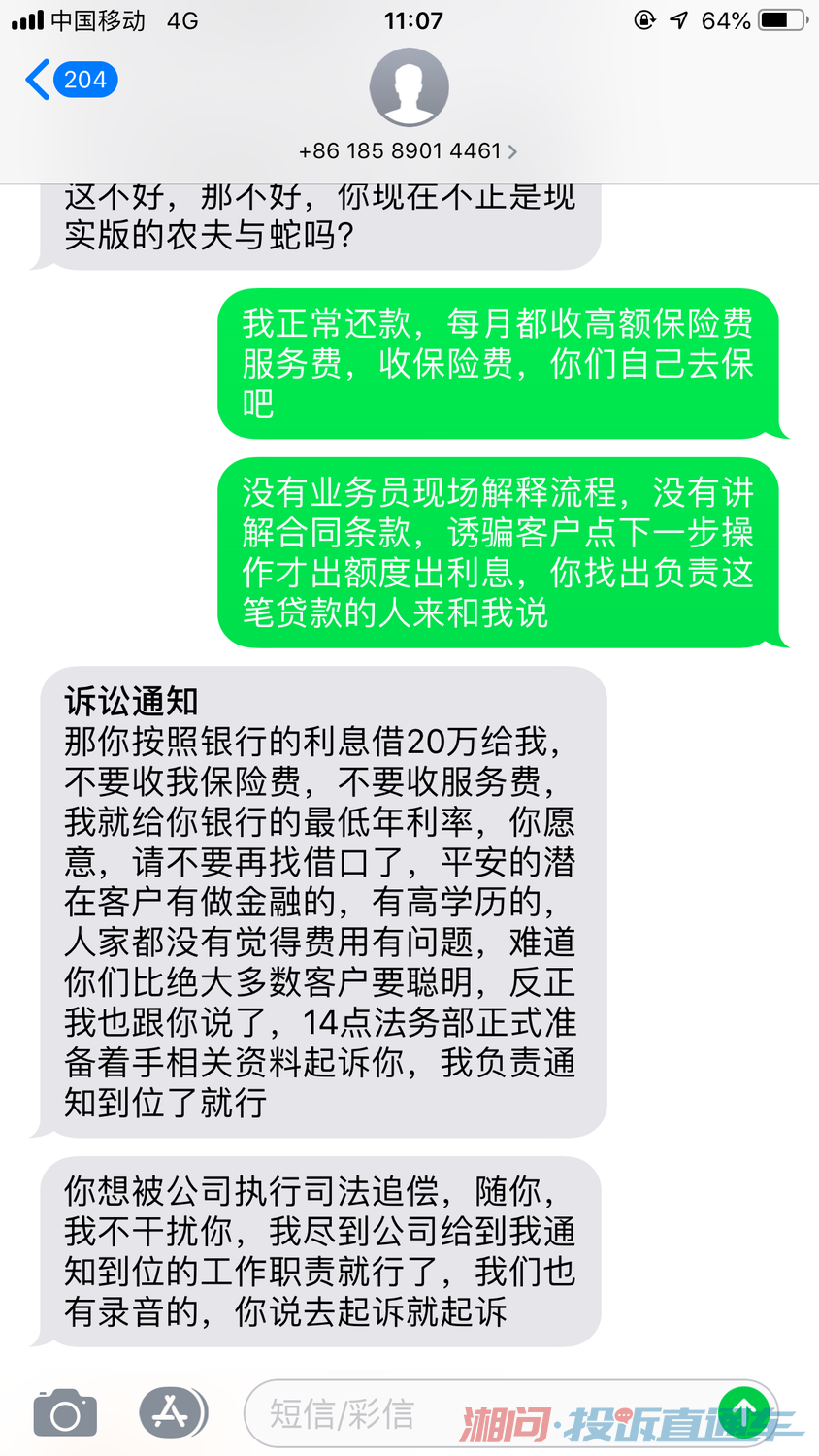Image resolution: width=819 pixels, height=1456 pixels.
Task: Go back to the messages list
Action: click(68, 80)
